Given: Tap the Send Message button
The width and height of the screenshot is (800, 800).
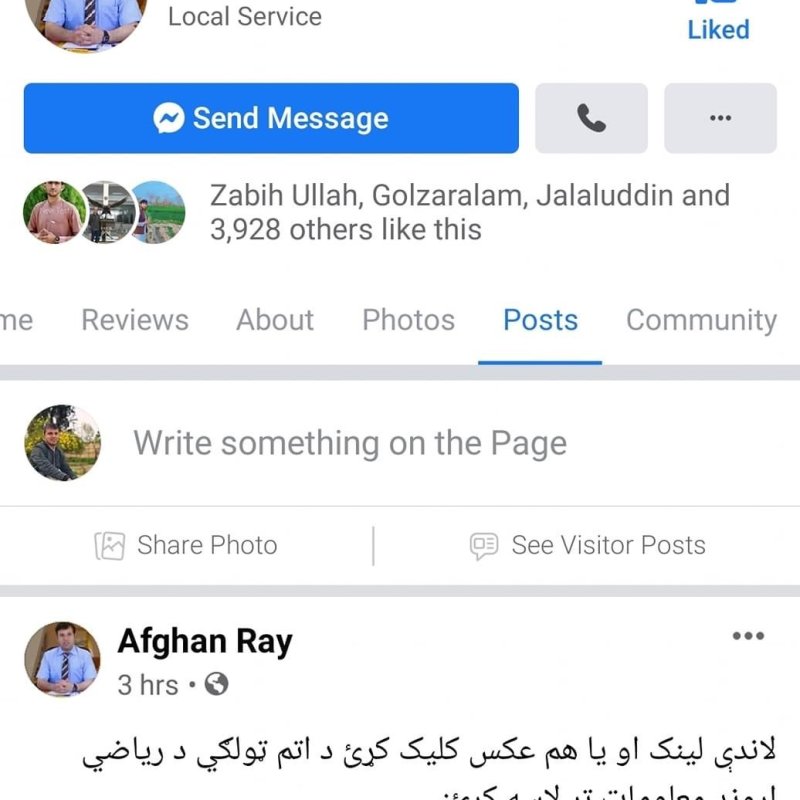Looking at the screenshot, I should (270, 118).
